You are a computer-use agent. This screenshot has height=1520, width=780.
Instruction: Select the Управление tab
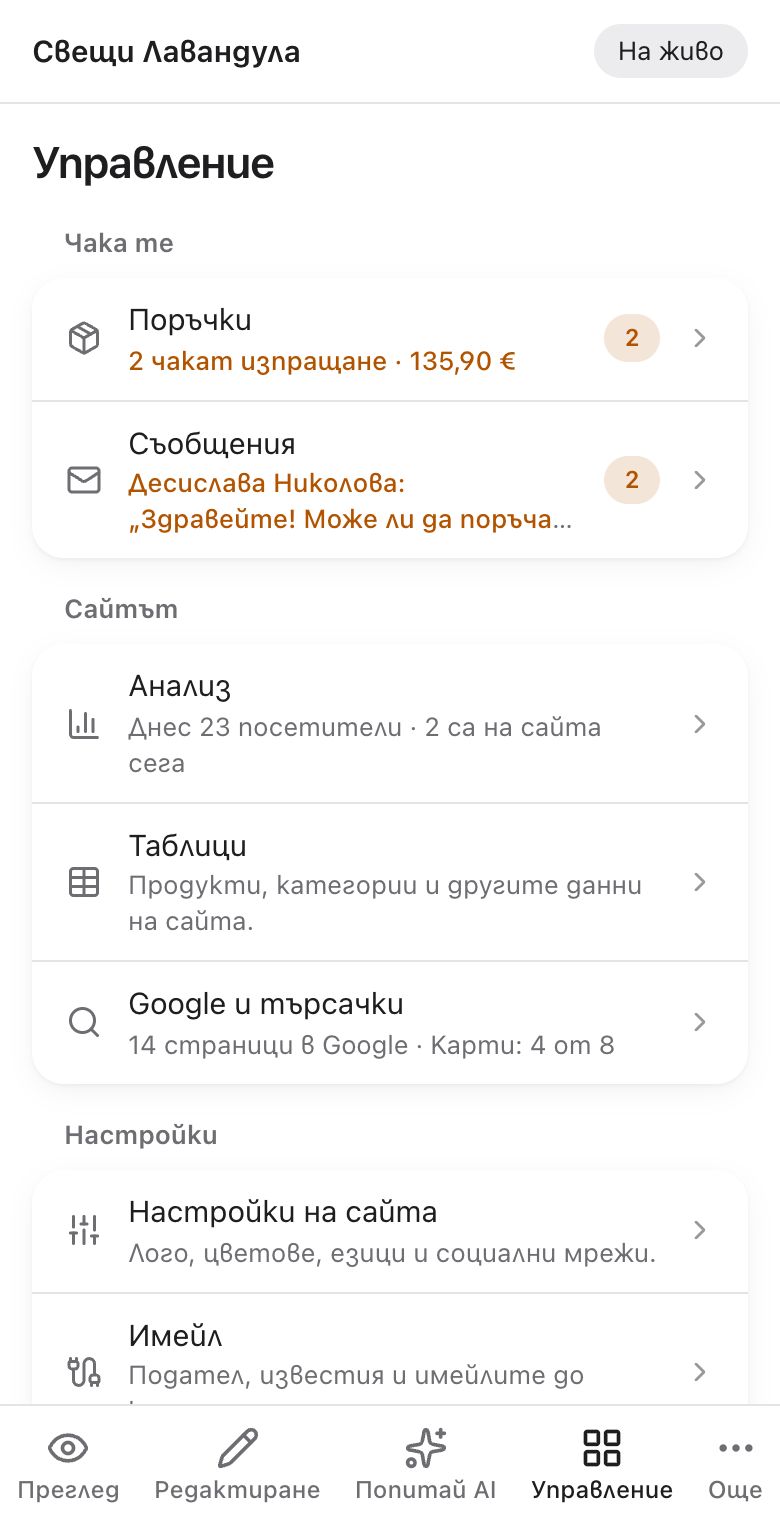pos(602,1464)
